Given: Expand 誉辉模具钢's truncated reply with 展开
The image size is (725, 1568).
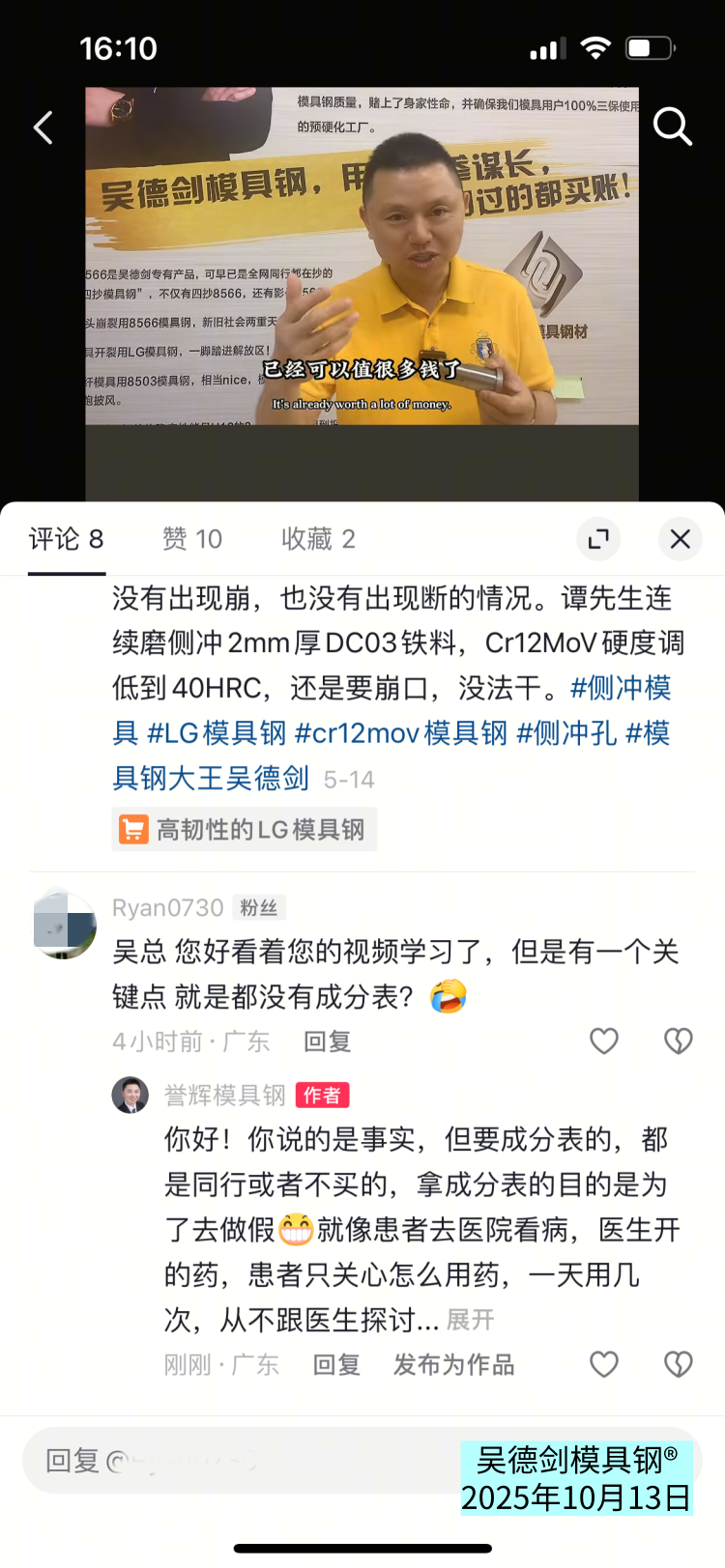Looking at the screenshot, I should [470, 1320].
